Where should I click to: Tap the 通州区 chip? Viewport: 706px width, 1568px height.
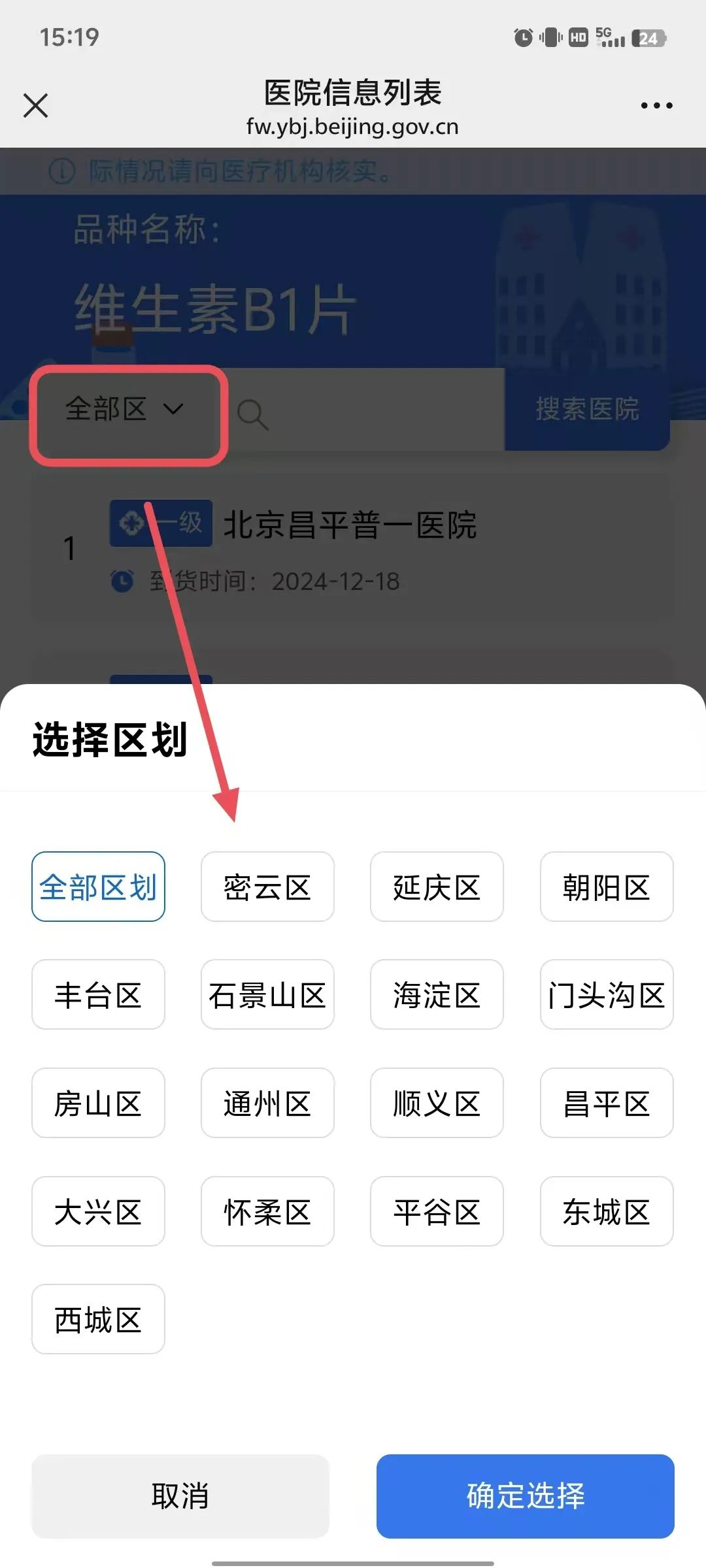click(267, 1103)
